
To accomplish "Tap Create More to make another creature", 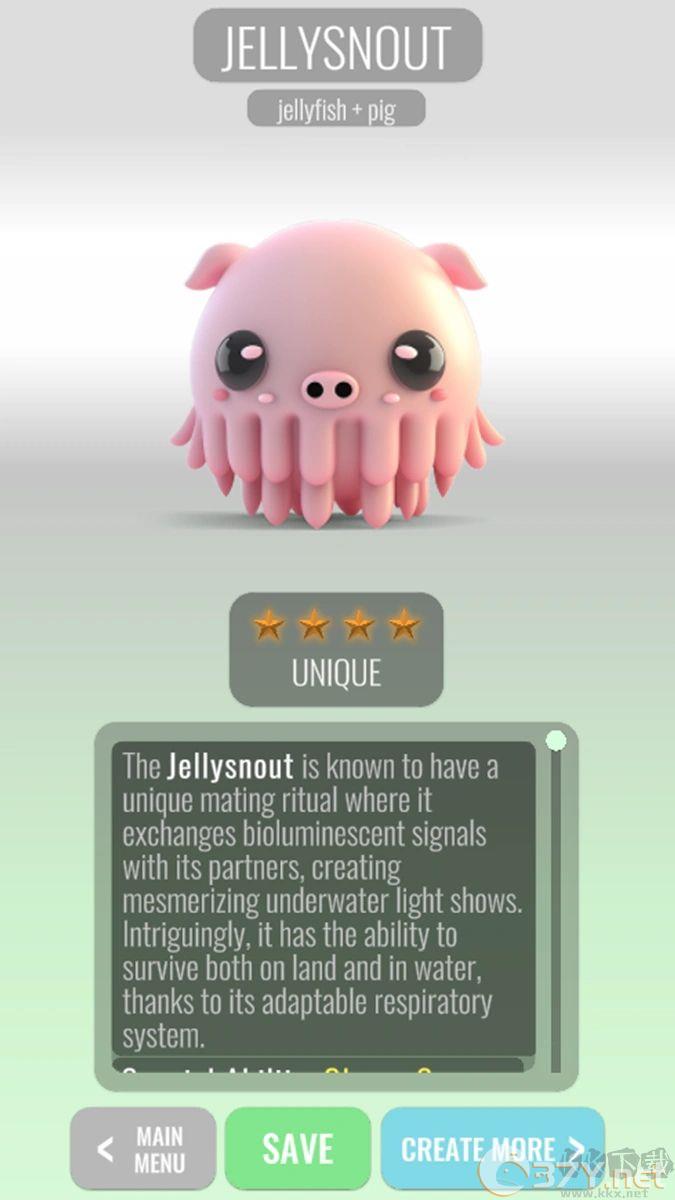I will [x=492, y=1149].
